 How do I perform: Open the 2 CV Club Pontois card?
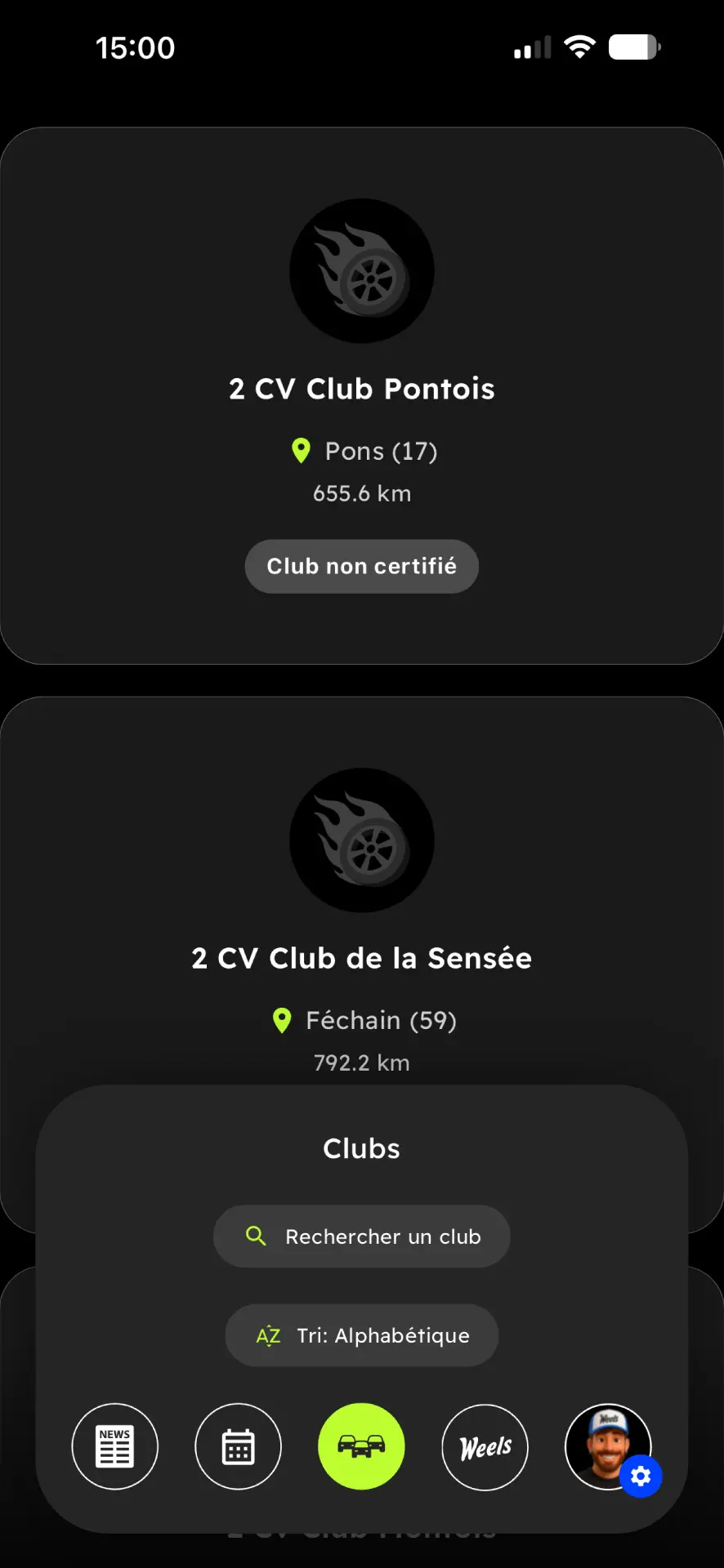(361, 389)
